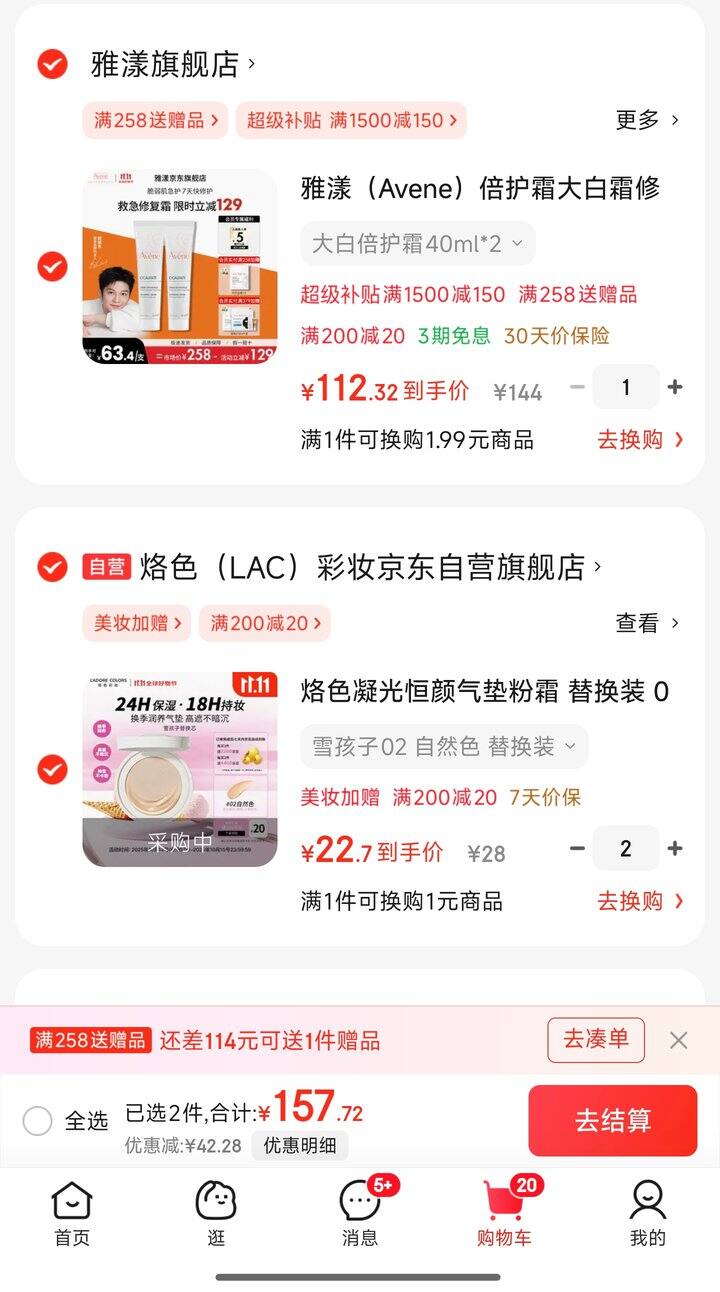Switch to the 首页 tab
Image resolution: width=720 pixels, height=1292 pixels.
[72, 1212]
